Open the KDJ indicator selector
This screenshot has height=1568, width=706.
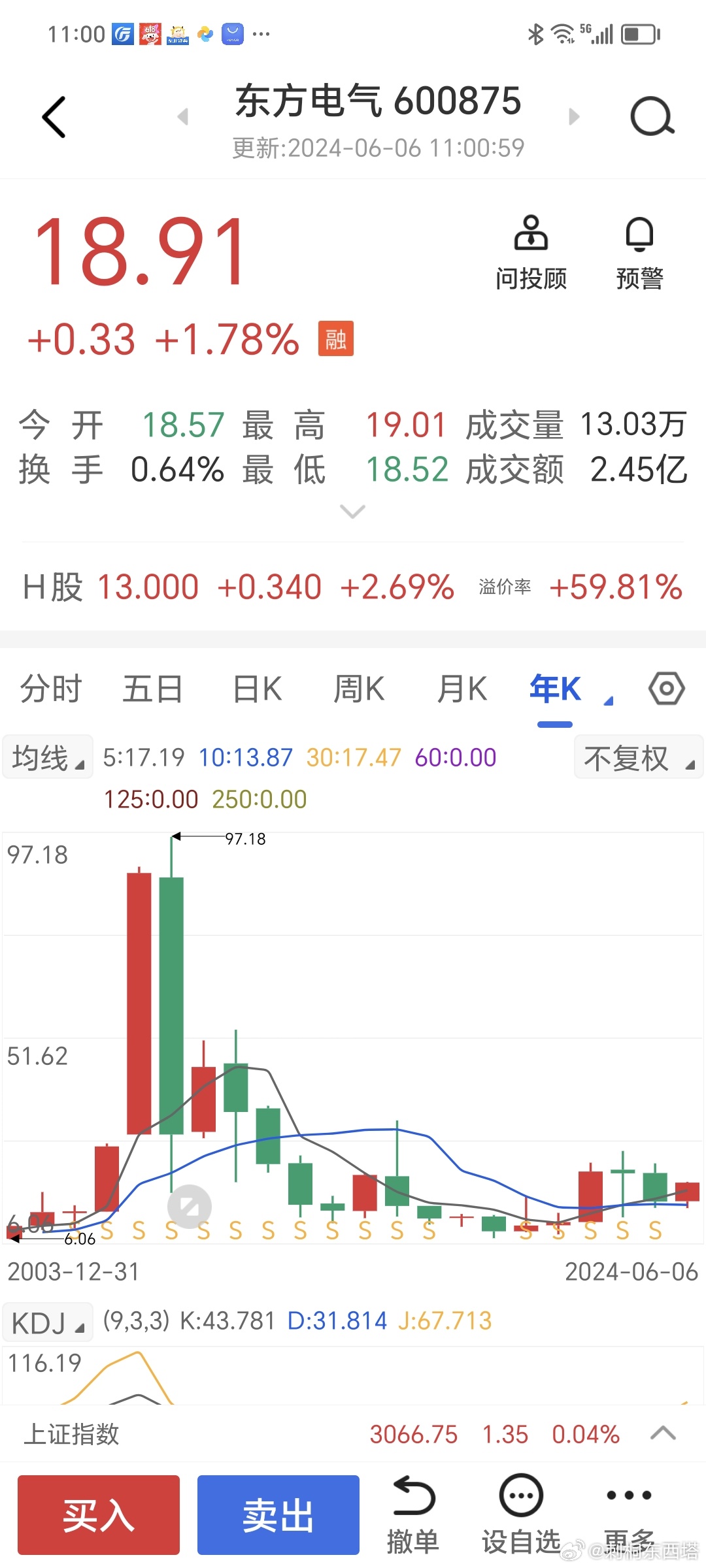click(47, 1320)
